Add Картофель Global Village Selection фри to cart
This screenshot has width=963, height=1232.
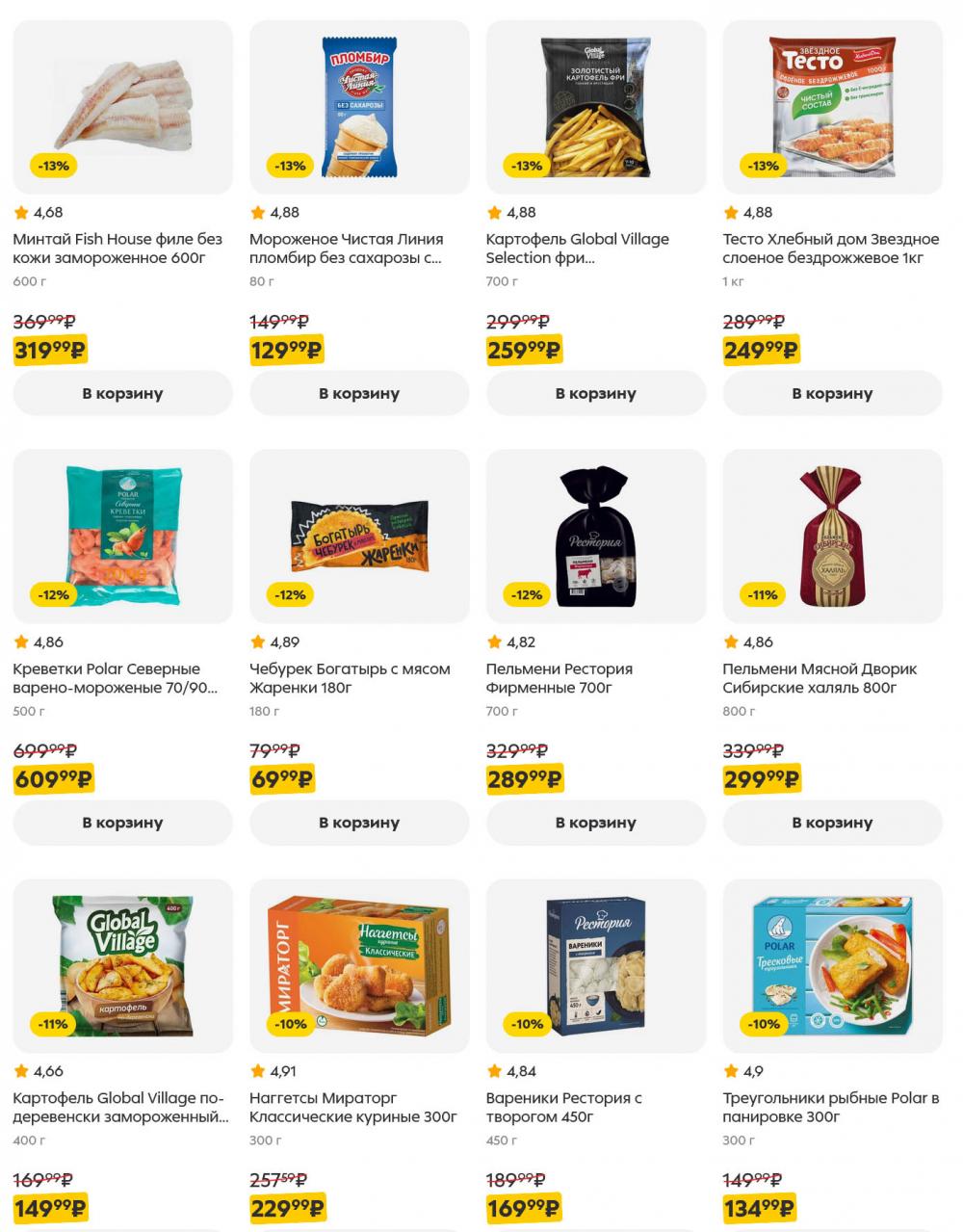coord(595,393)
